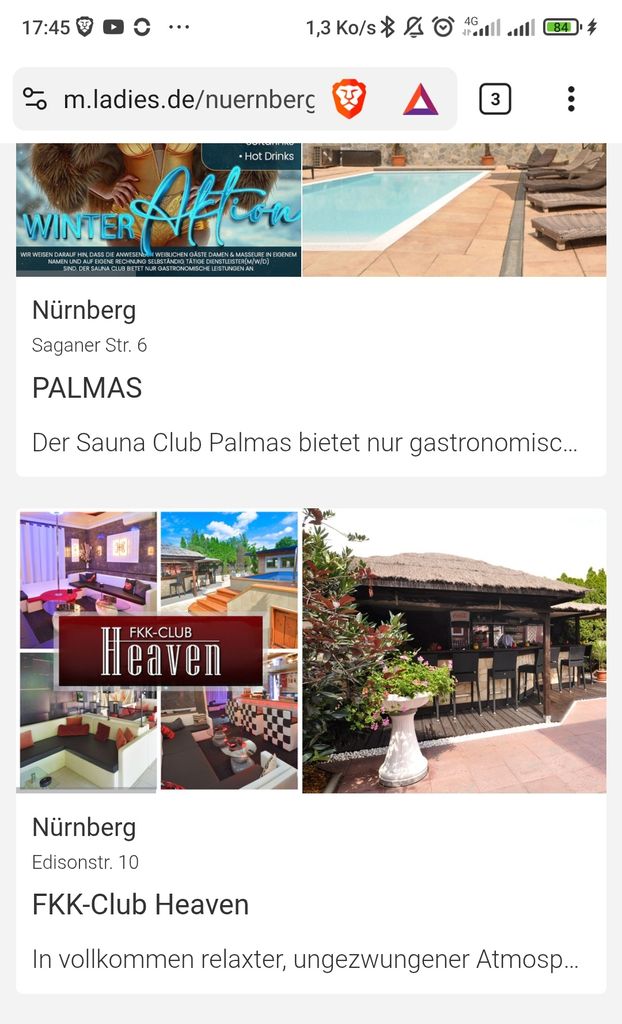Open Brave Rewards triangle icon
This screenshot has height=1024, width=622.
pyautogui.click(x=421, y=99)
